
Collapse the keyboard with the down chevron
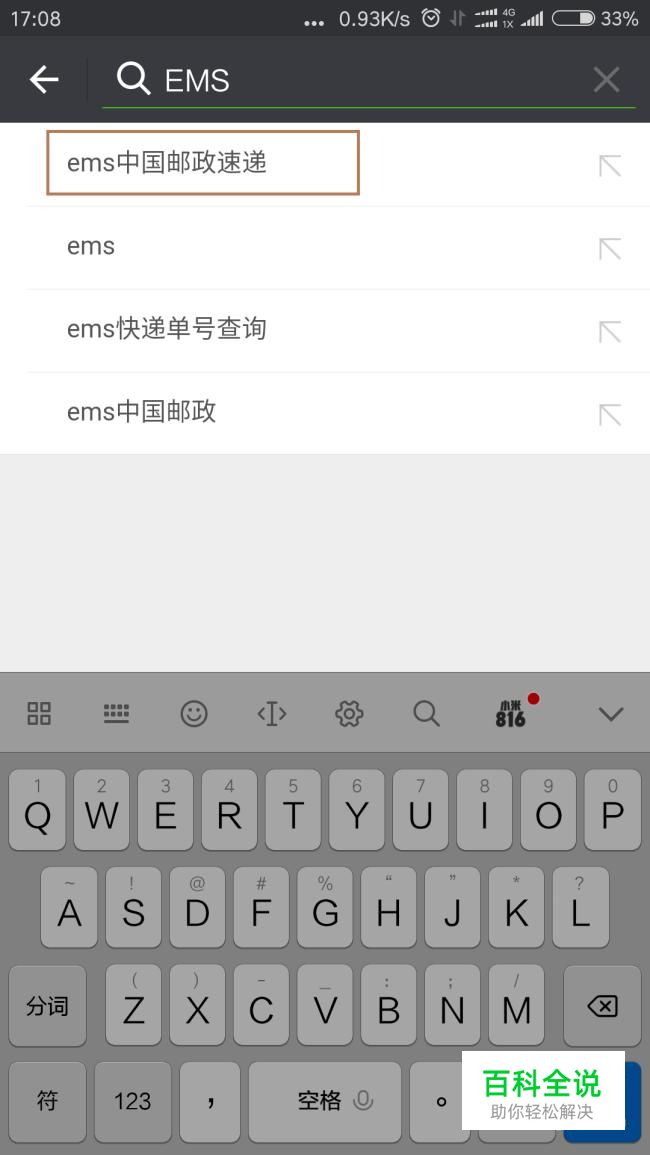[x=610, y=713]
